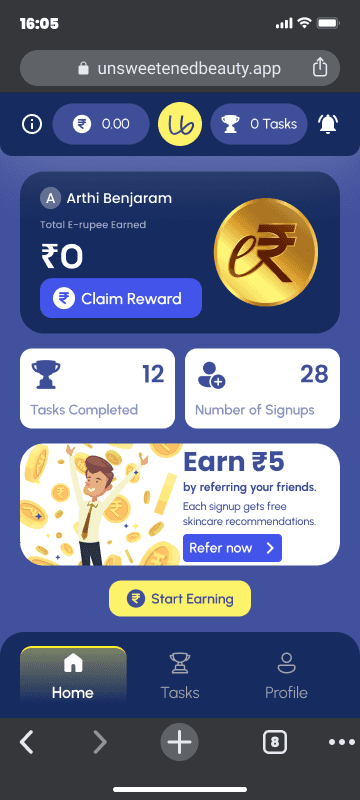
Task: Tap the unsweetenedbeauty.app address bar
Action: (x=180, y=68)
